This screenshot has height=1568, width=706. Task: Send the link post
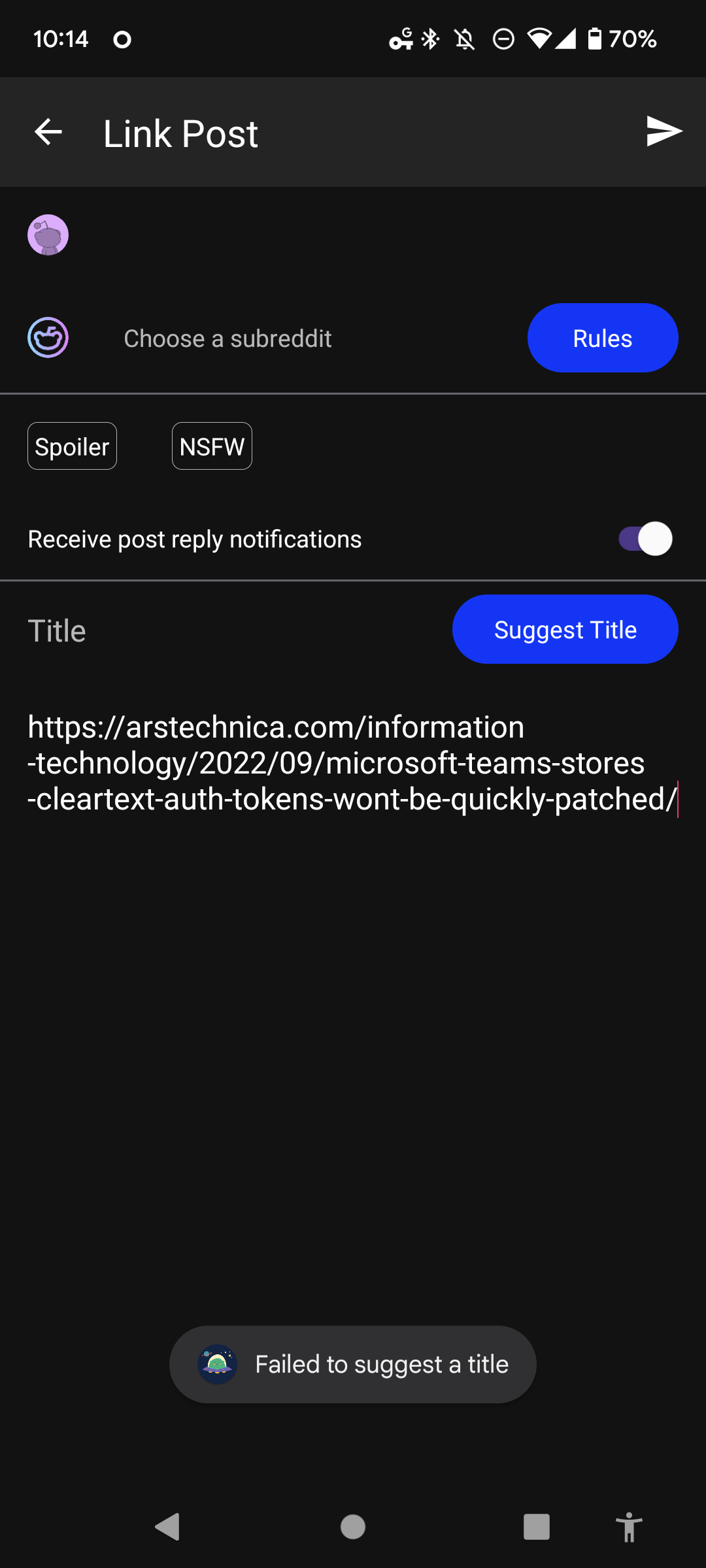tap(664, 131)
